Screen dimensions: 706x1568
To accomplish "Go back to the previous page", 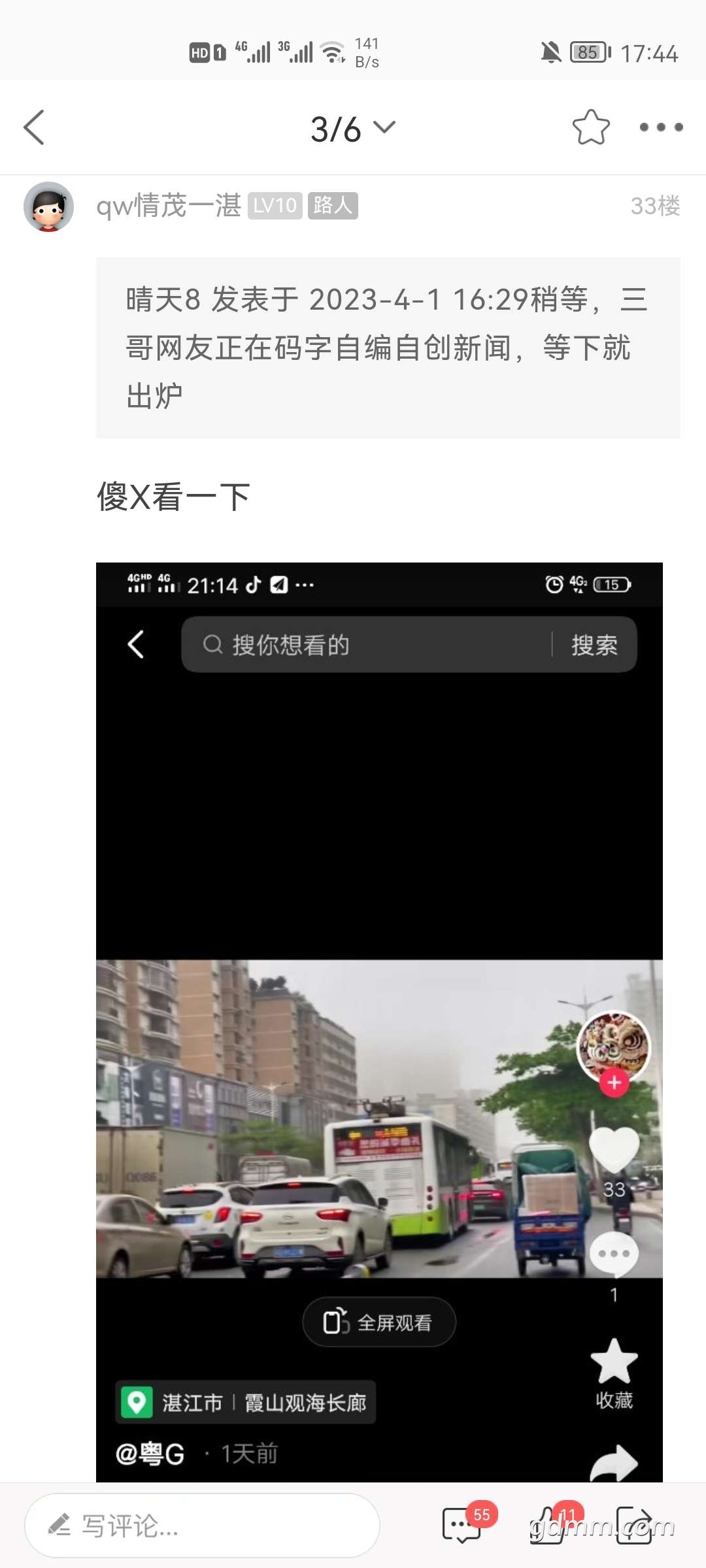I will coord(34,127).
